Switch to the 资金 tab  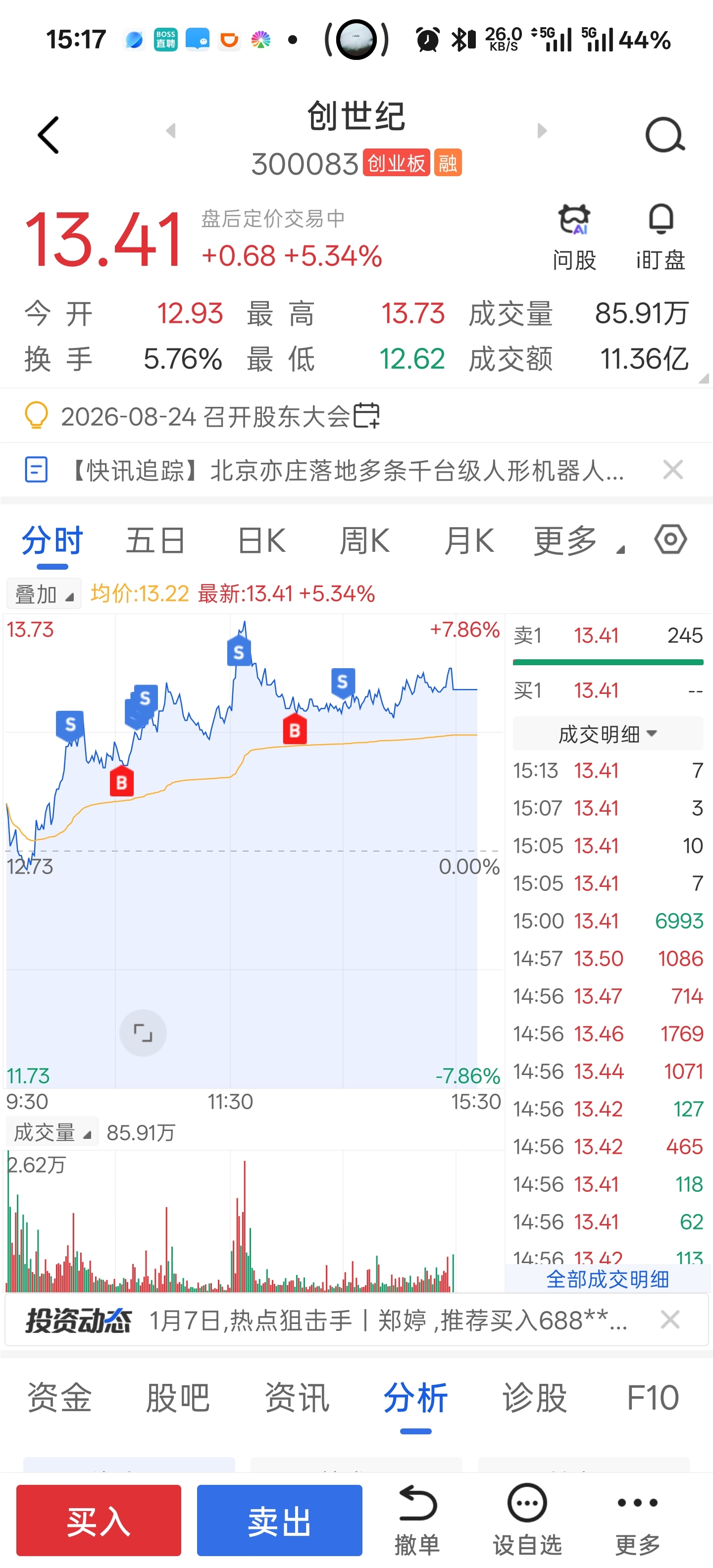[59, 1397]
